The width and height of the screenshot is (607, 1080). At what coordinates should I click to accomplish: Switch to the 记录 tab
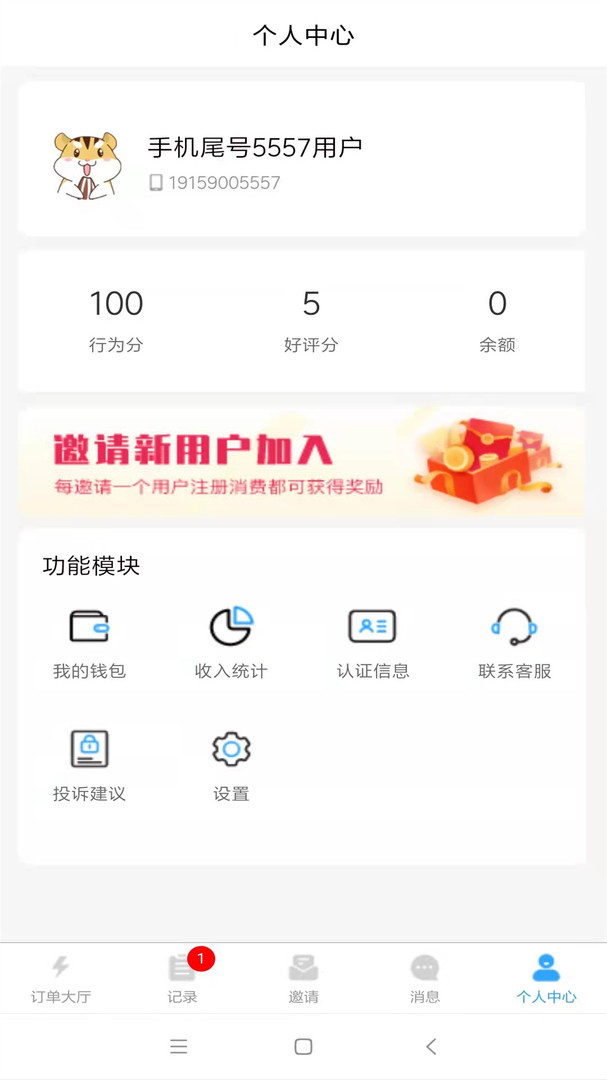[182, 979]
